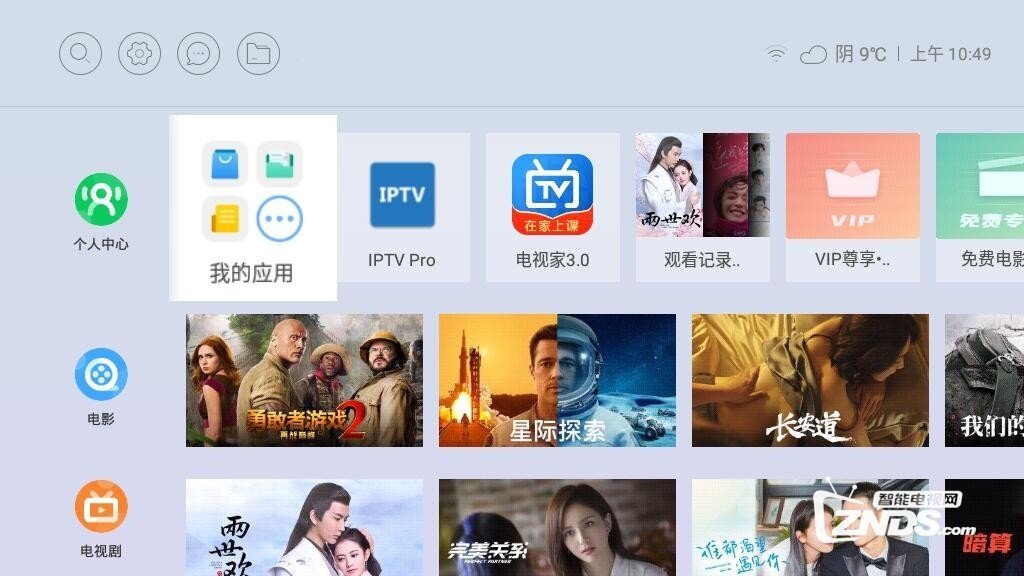
Task: Open the 我的应用 folder
Action: (252, 208)
